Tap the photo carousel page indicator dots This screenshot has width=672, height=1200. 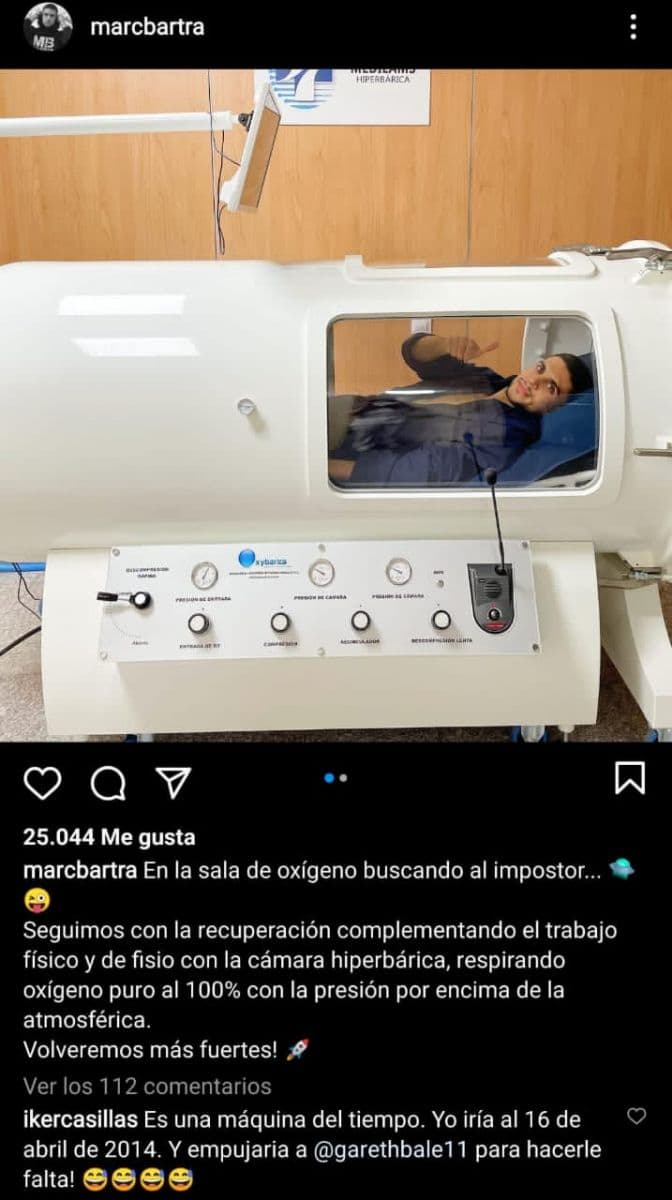(x=336, y=778)
